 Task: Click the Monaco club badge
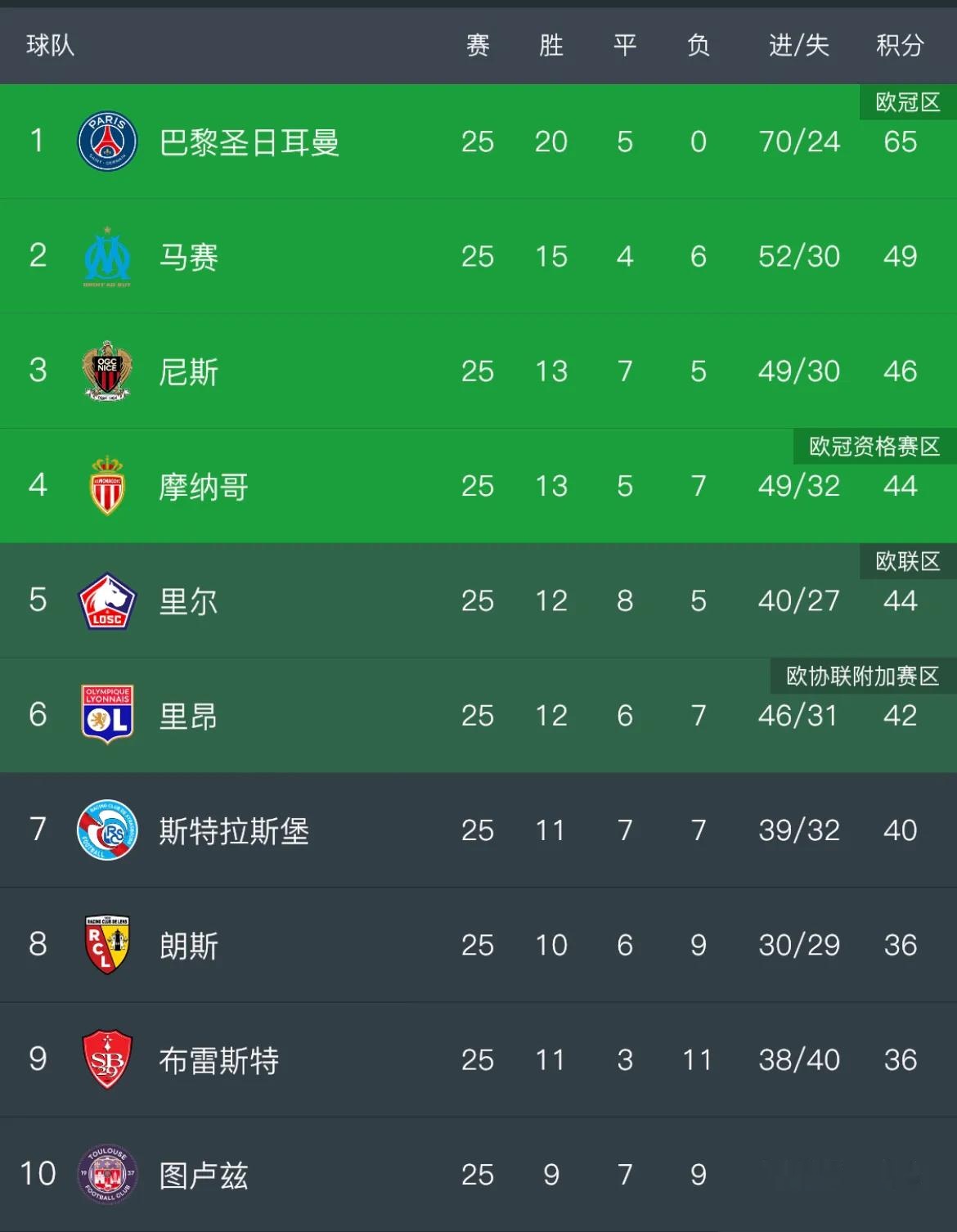(106, 486)
